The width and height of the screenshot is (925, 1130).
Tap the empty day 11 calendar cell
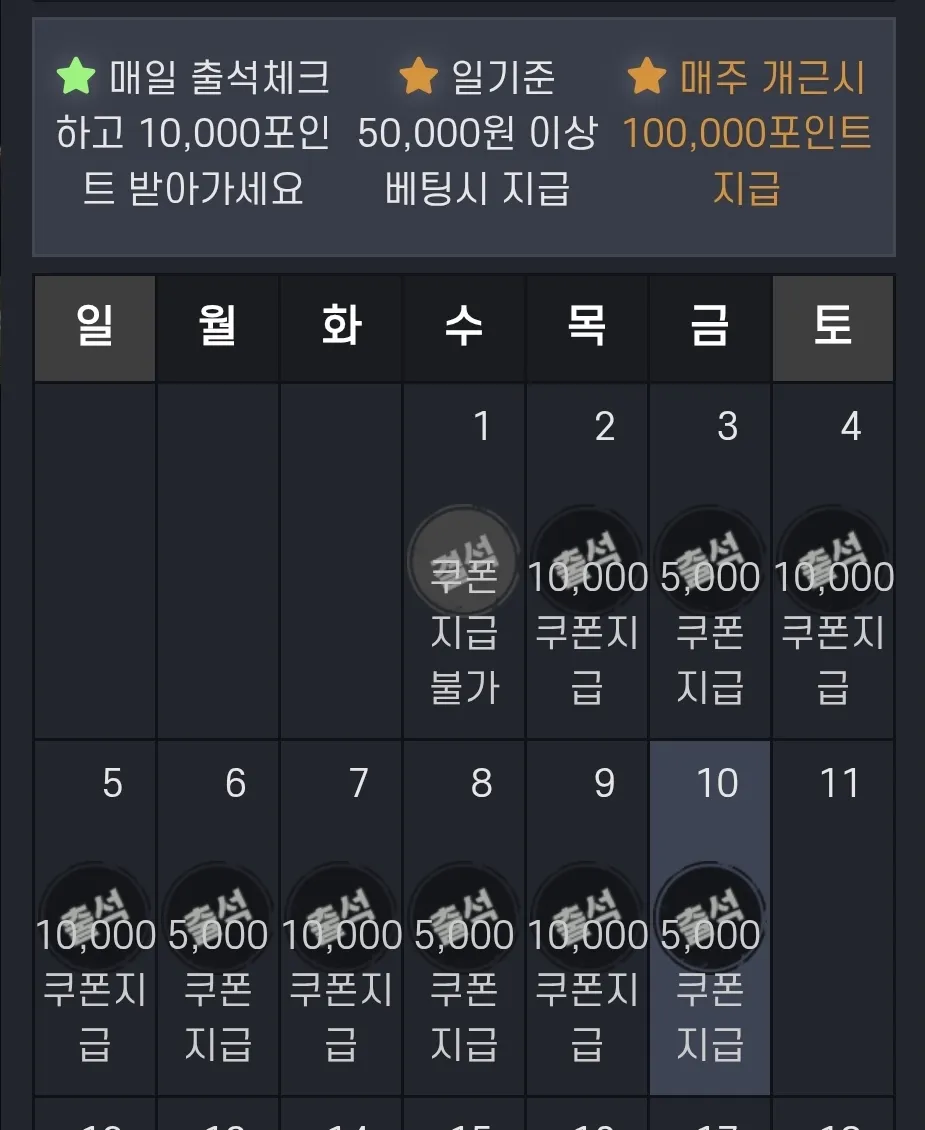click(833, 917)
